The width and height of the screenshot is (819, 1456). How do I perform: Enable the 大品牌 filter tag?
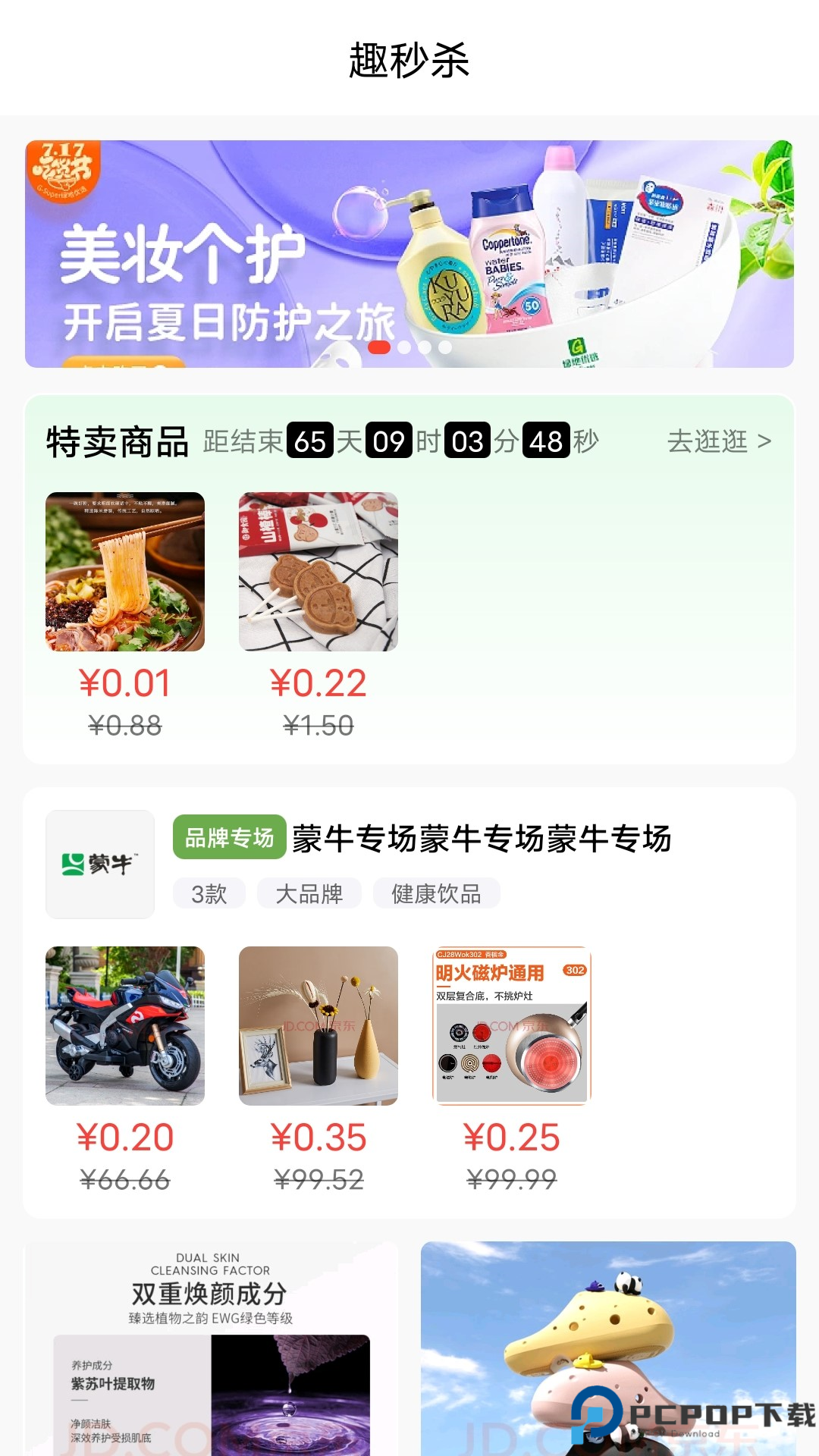(307, 893)
